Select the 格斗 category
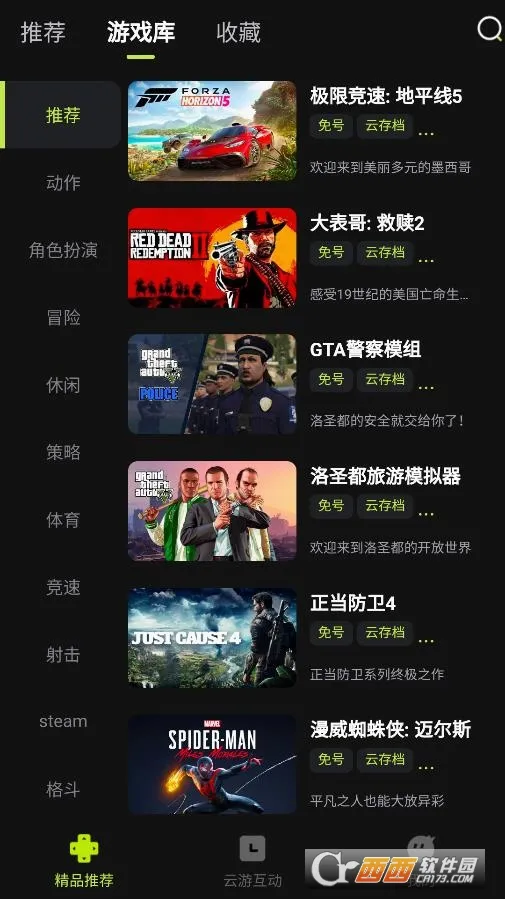The width and height of the screenshot is (505, 899). click(63, 789)
